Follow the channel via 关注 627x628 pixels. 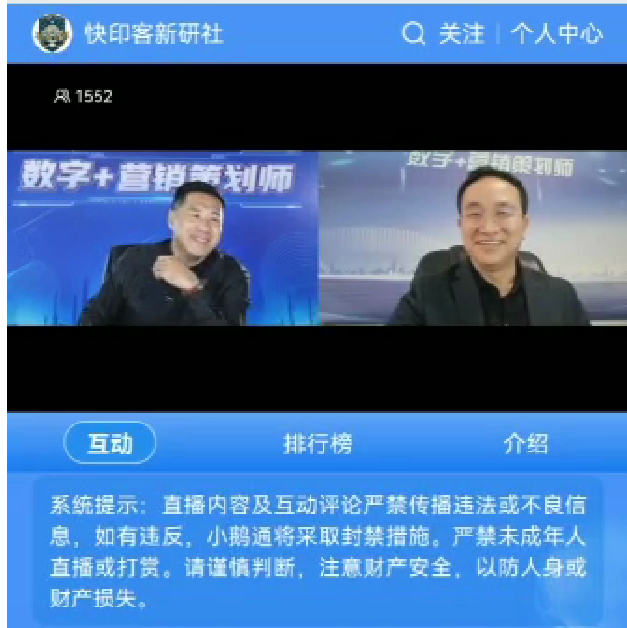[461, 34]
